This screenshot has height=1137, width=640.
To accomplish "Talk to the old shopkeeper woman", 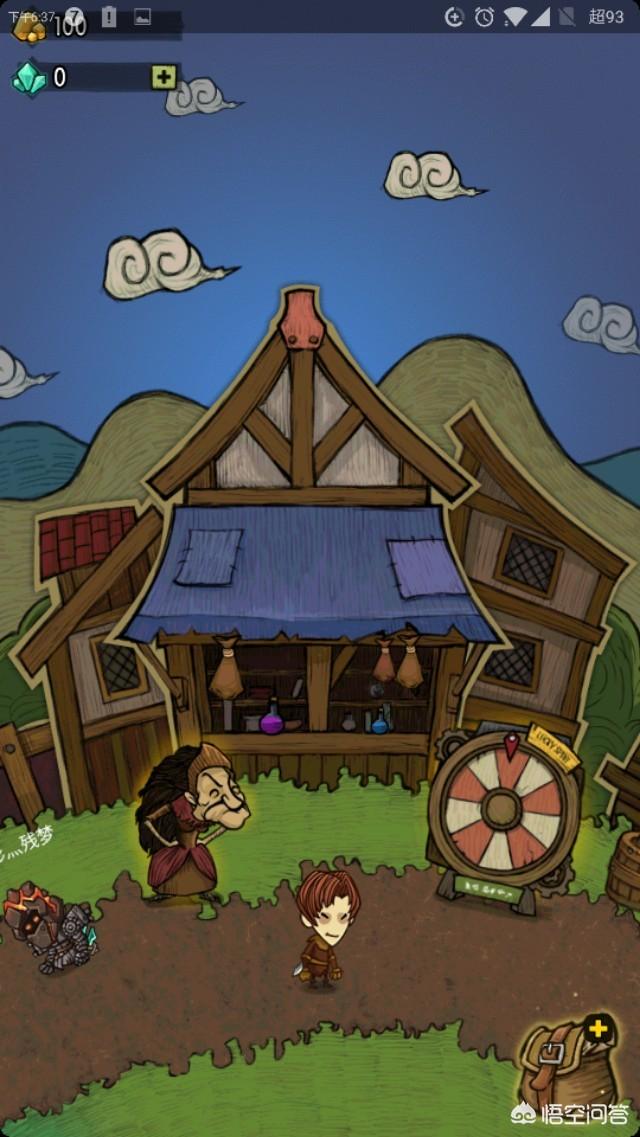I will pos(191,822).
